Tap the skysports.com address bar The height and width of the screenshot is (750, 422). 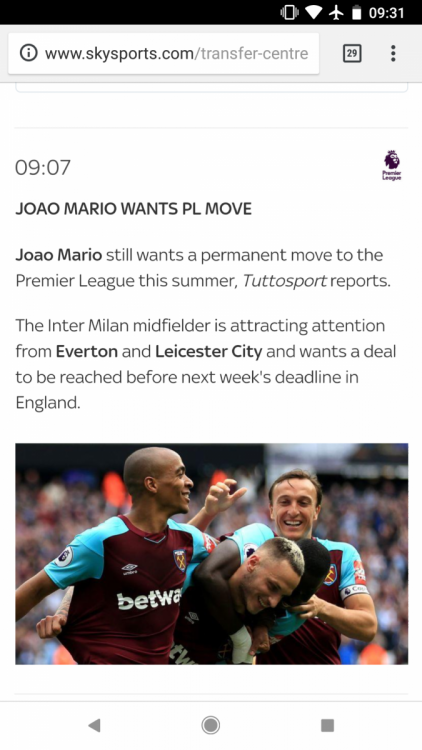click(164, 53)
